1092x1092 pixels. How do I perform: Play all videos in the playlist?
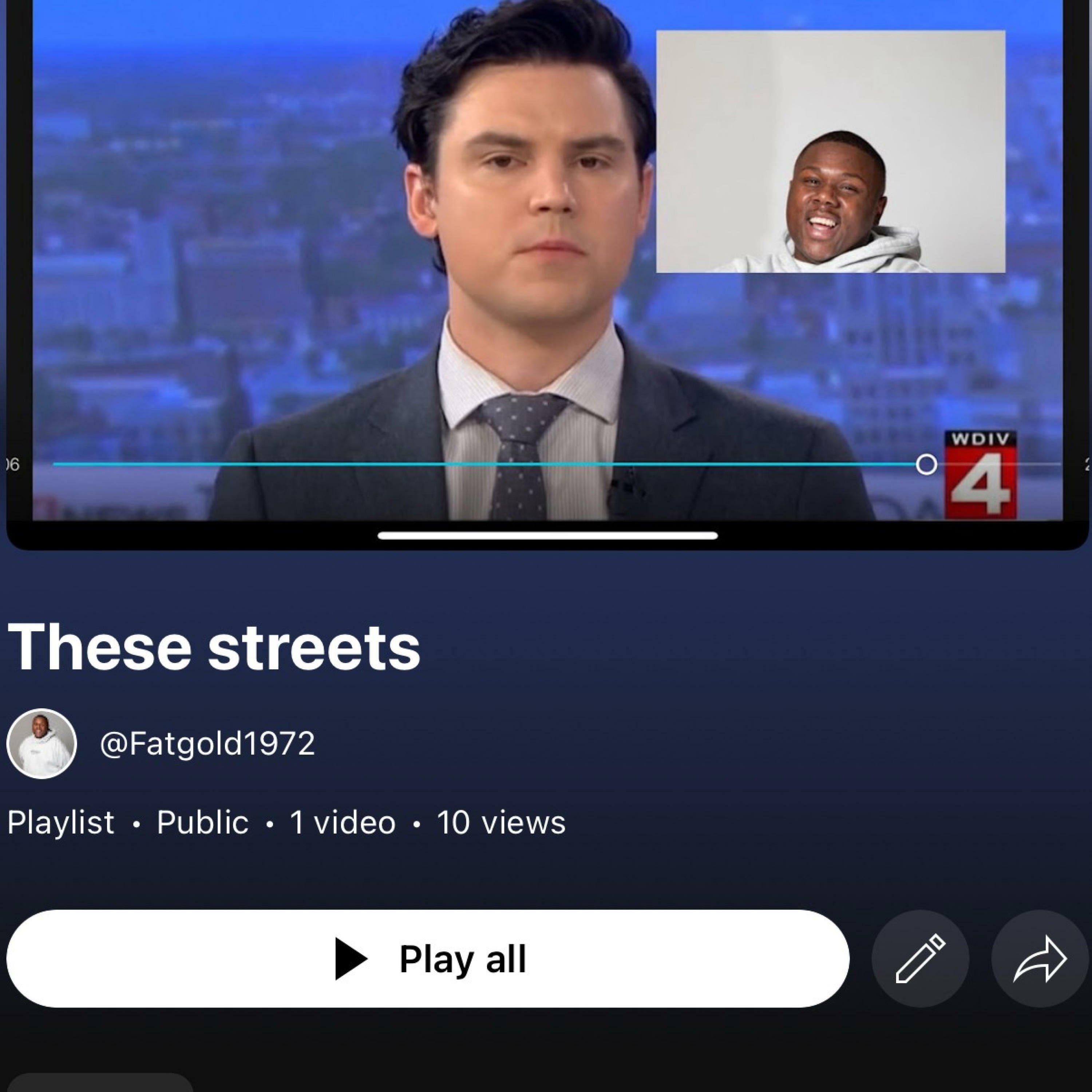427,959
